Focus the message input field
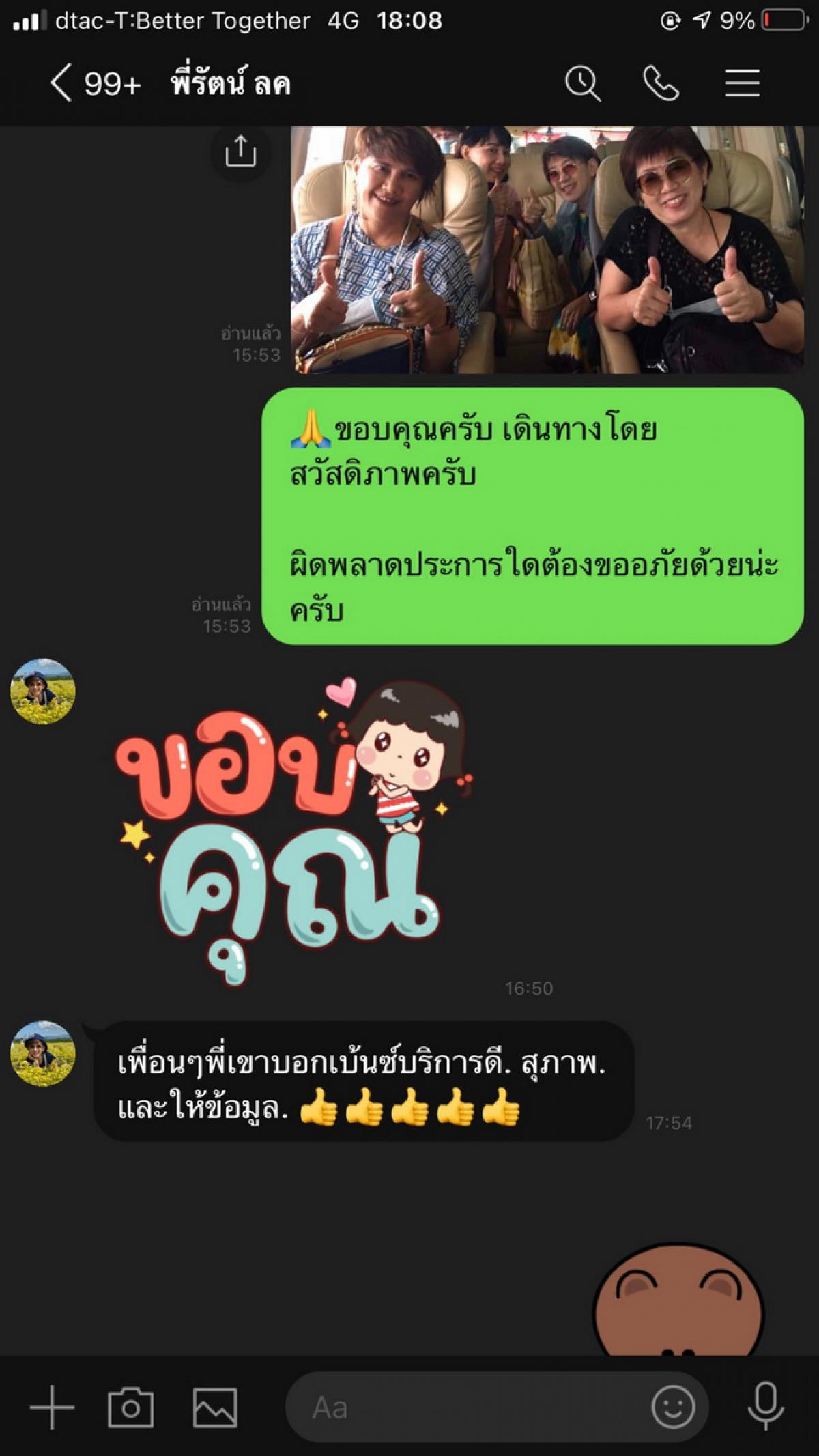Image resolution: width=819 pixels, height=1456 pixels. point(471,1408)
